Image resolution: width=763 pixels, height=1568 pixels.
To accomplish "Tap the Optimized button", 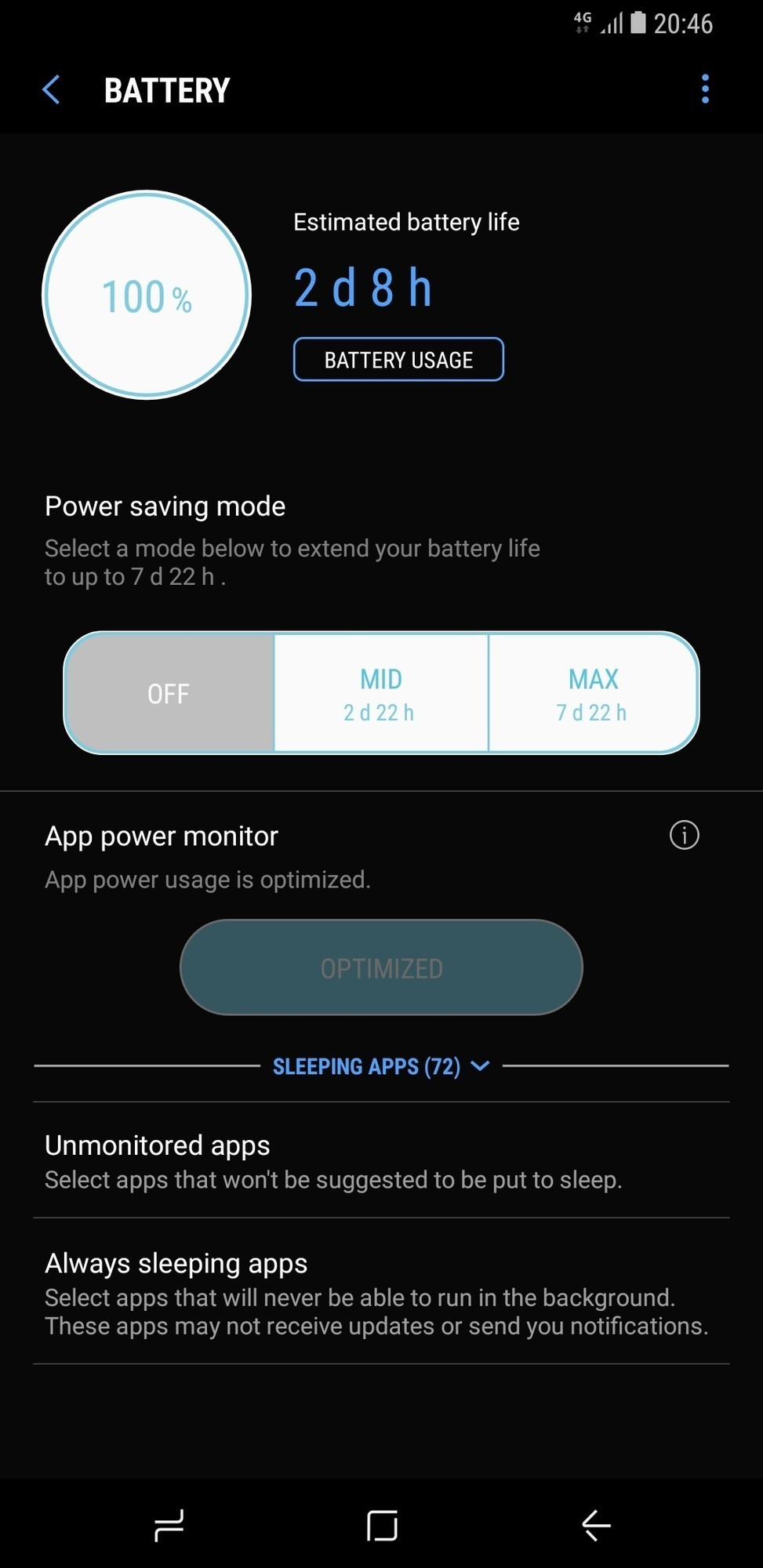I will pyautogui.click(x=381, y=968).
